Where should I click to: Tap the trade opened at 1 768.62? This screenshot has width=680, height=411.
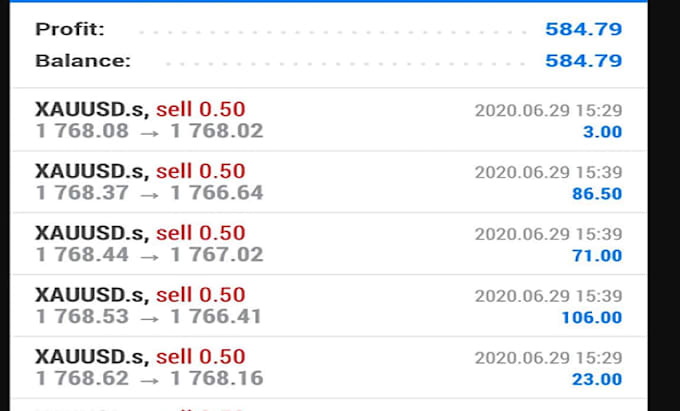[x=329, y=368]
